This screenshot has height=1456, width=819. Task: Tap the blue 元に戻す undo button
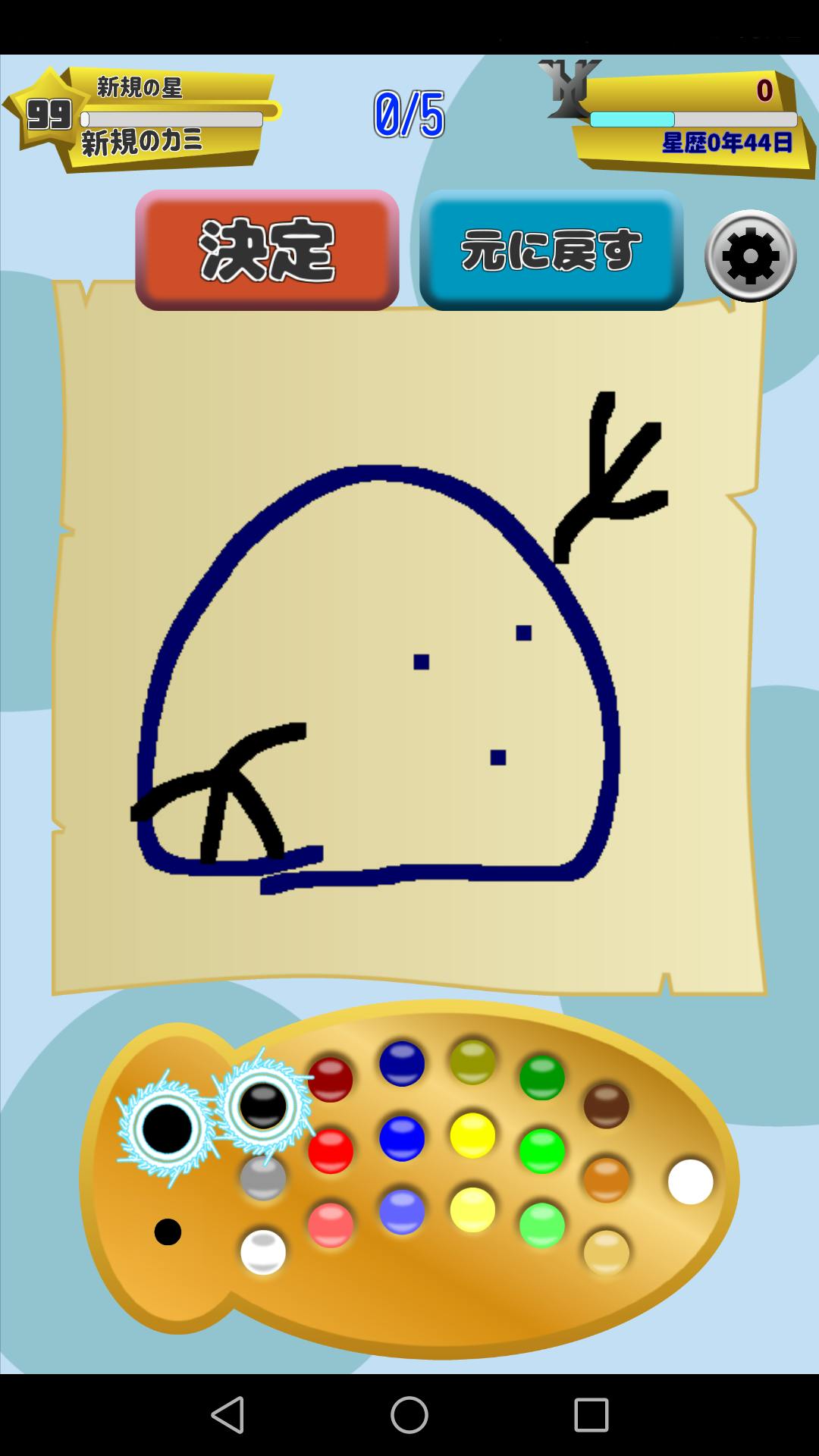[x=551, y=250]
